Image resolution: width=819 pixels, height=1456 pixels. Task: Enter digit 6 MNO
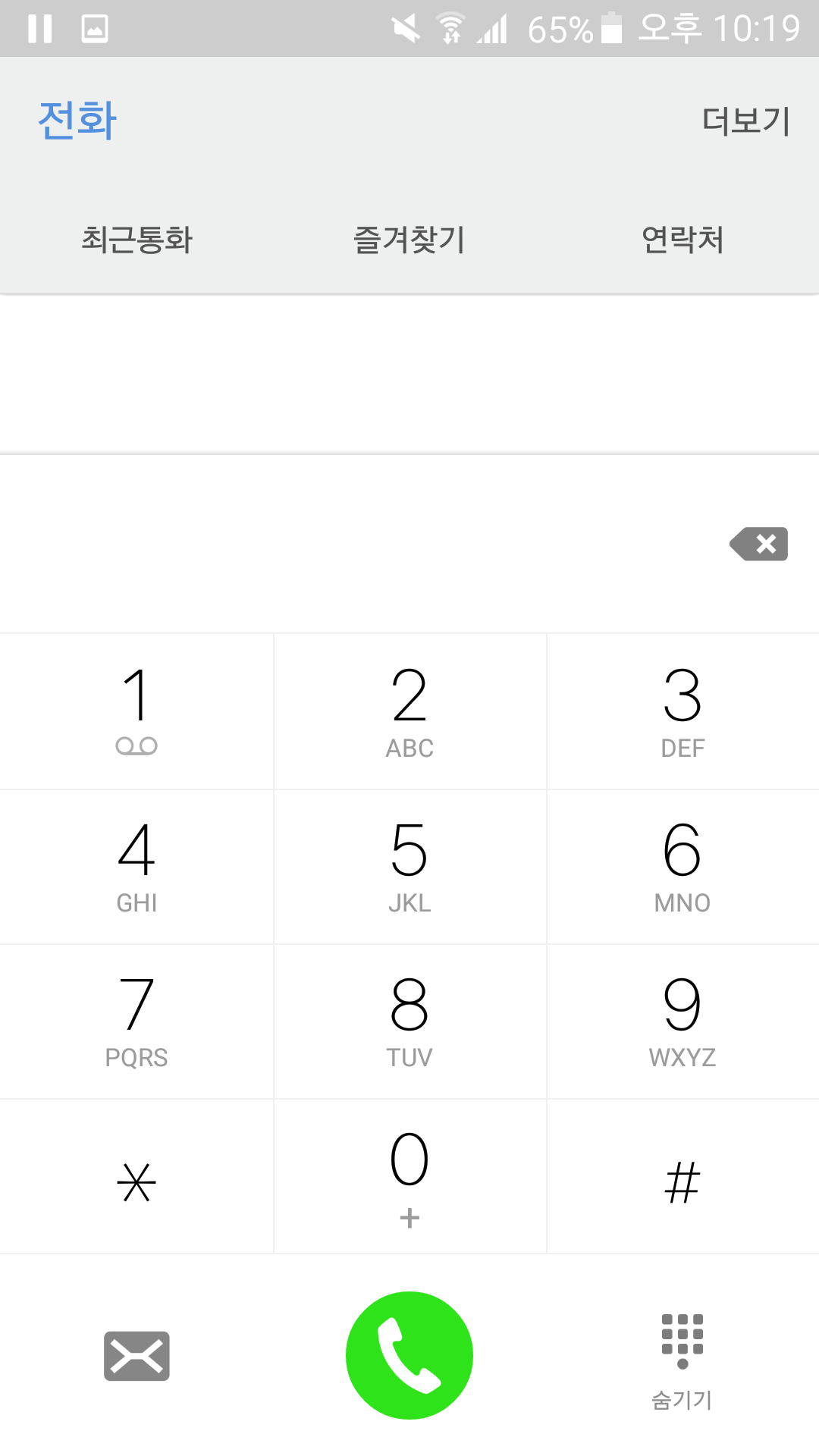coord(682,866)
